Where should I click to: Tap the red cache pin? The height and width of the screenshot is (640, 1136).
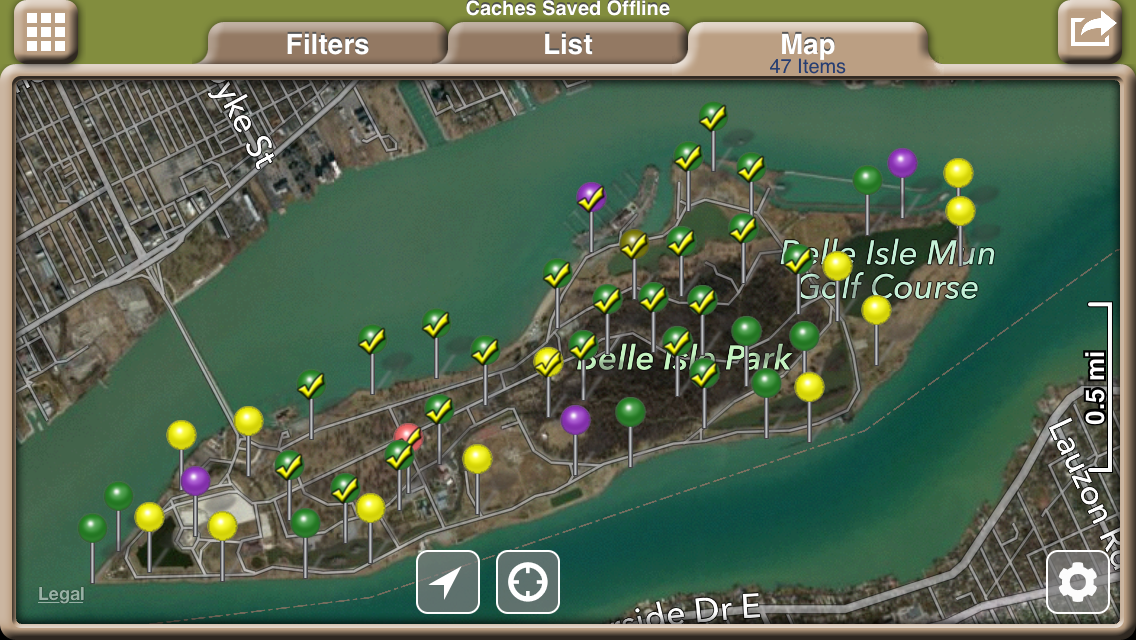click(406, 437)
